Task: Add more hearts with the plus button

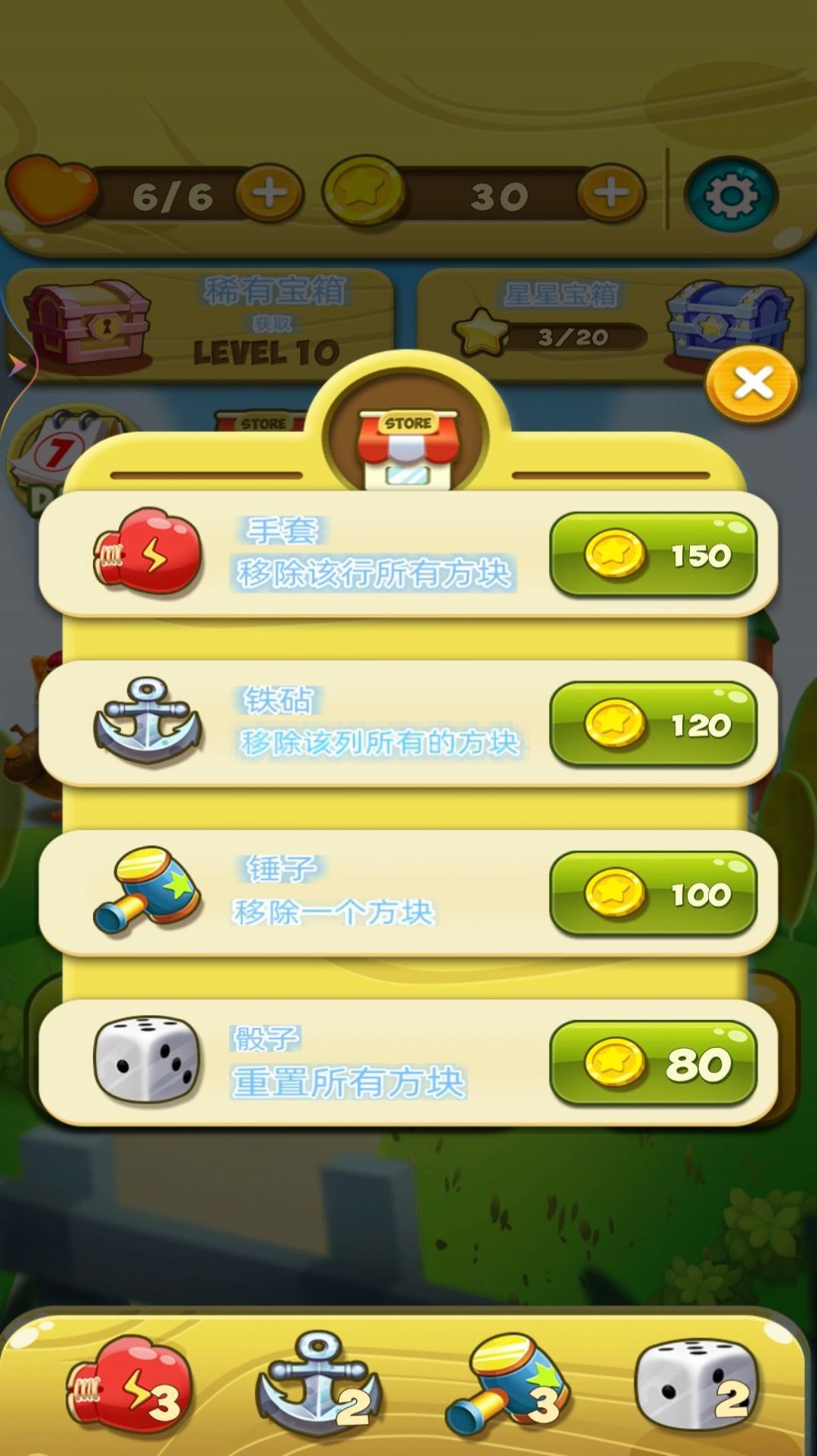Action: point(270,195)
